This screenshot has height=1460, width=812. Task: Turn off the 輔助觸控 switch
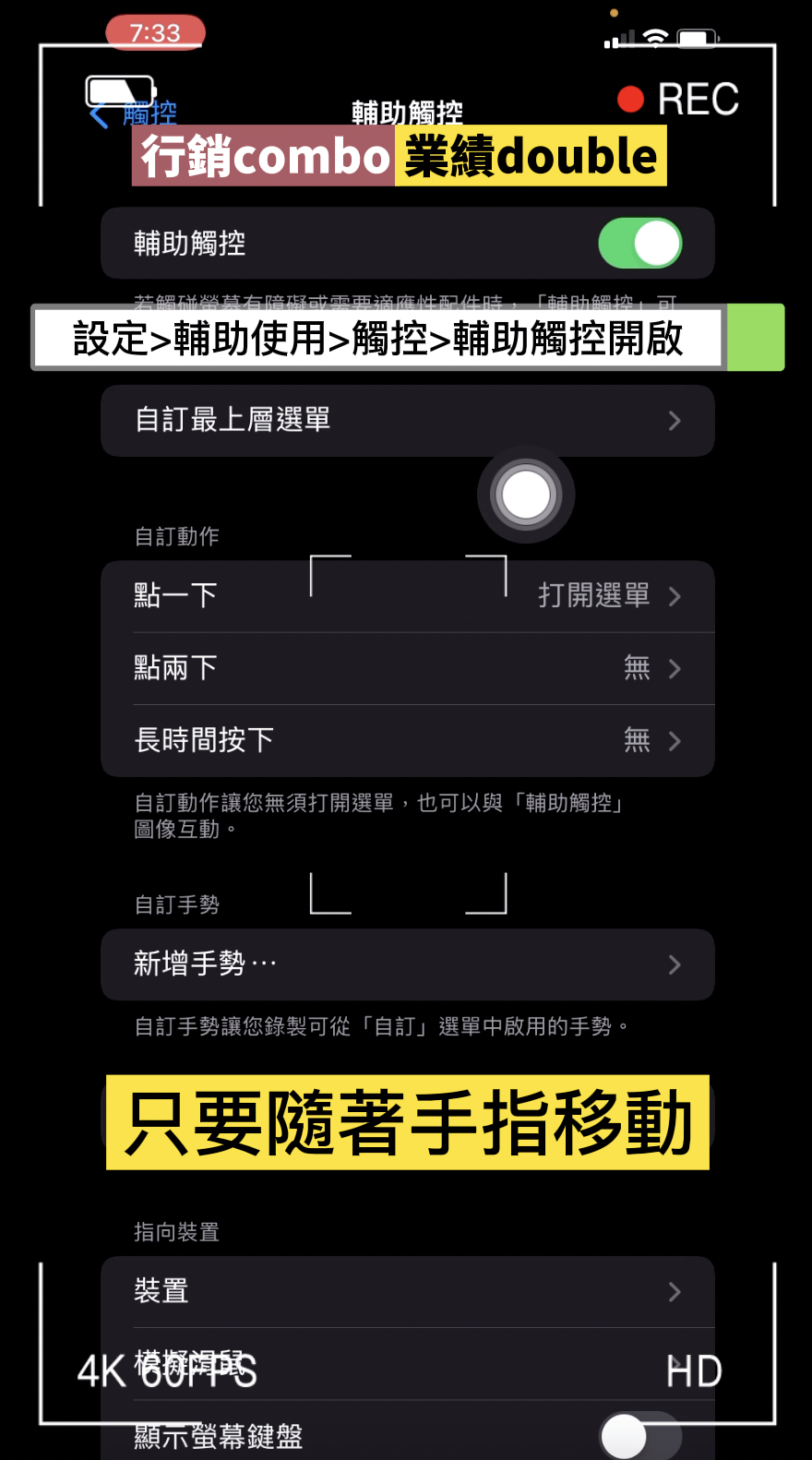pos(640,244)
